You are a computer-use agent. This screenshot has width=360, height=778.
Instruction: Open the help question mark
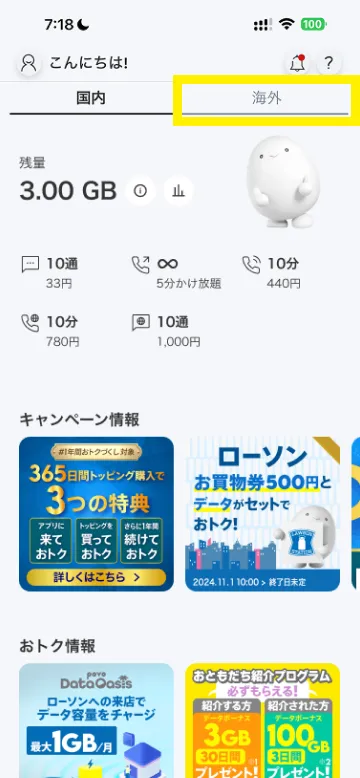click(329, 64)
